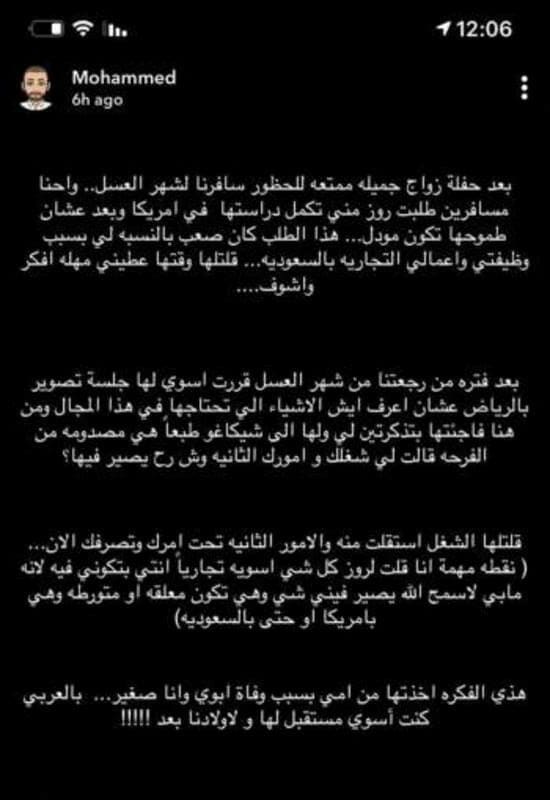Open Mohammed's profile avatar

coord(35,88)
